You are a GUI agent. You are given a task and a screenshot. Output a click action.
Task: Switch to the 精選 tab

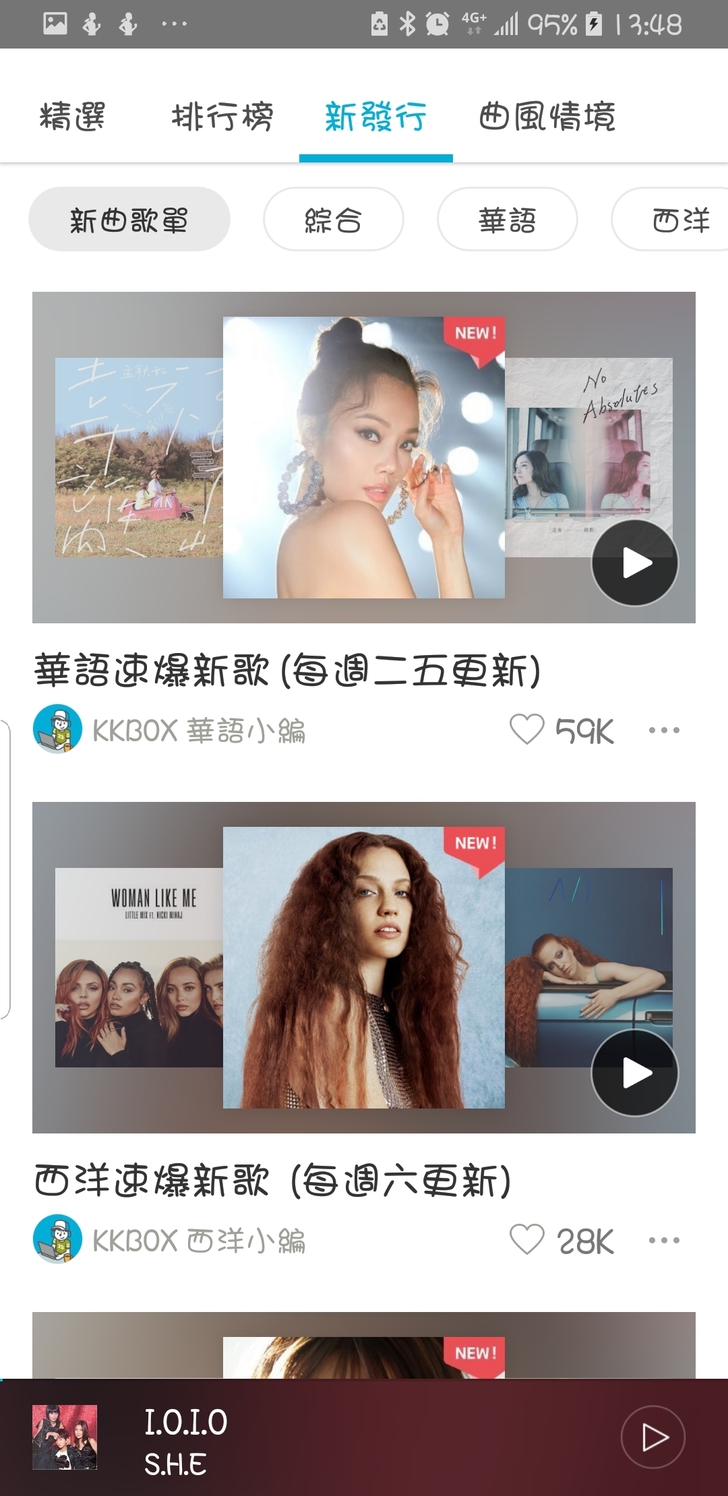72,118
